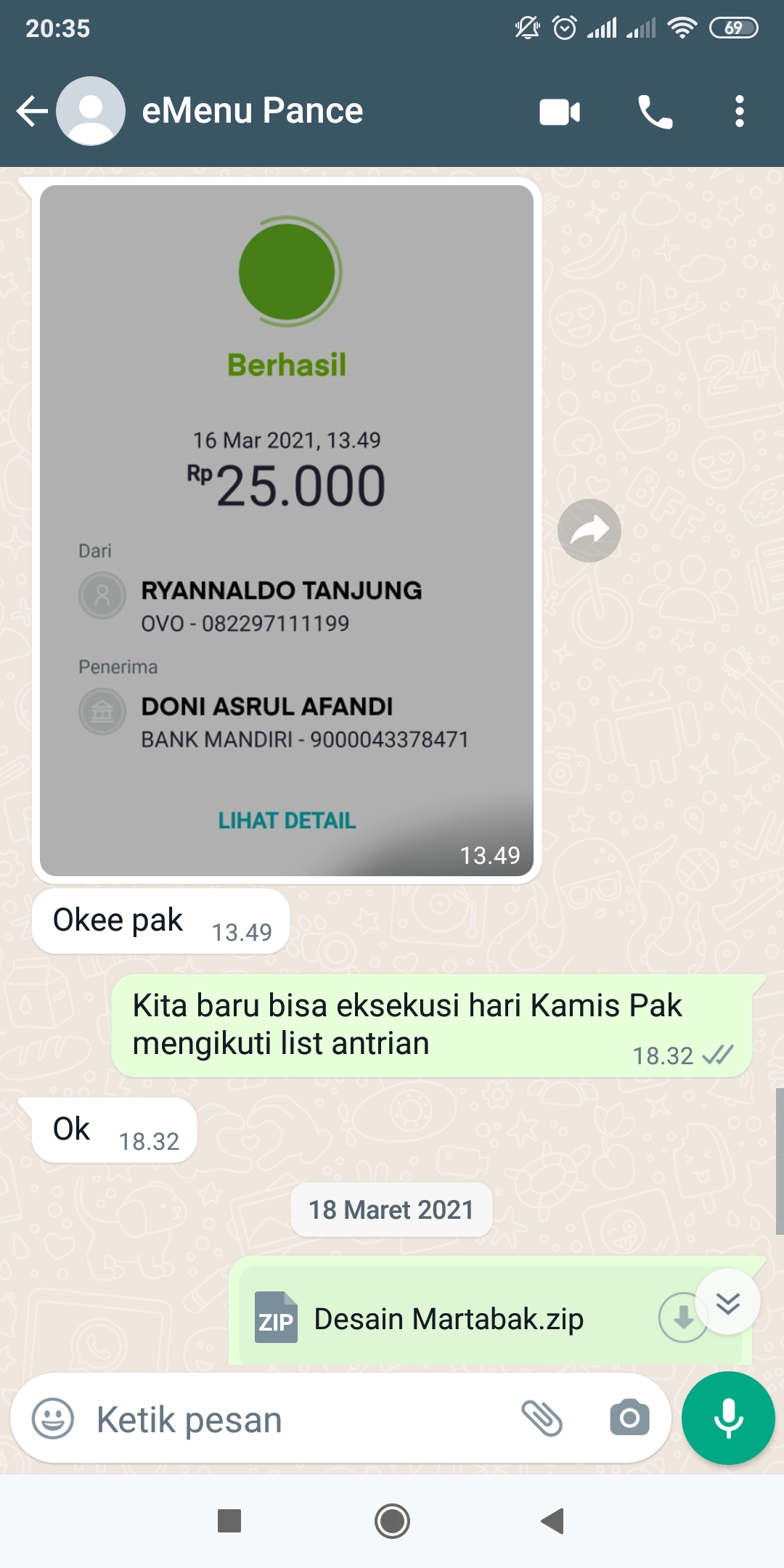
Task: Open the Berhasil transfer receipt image
Action: point(287,530)
